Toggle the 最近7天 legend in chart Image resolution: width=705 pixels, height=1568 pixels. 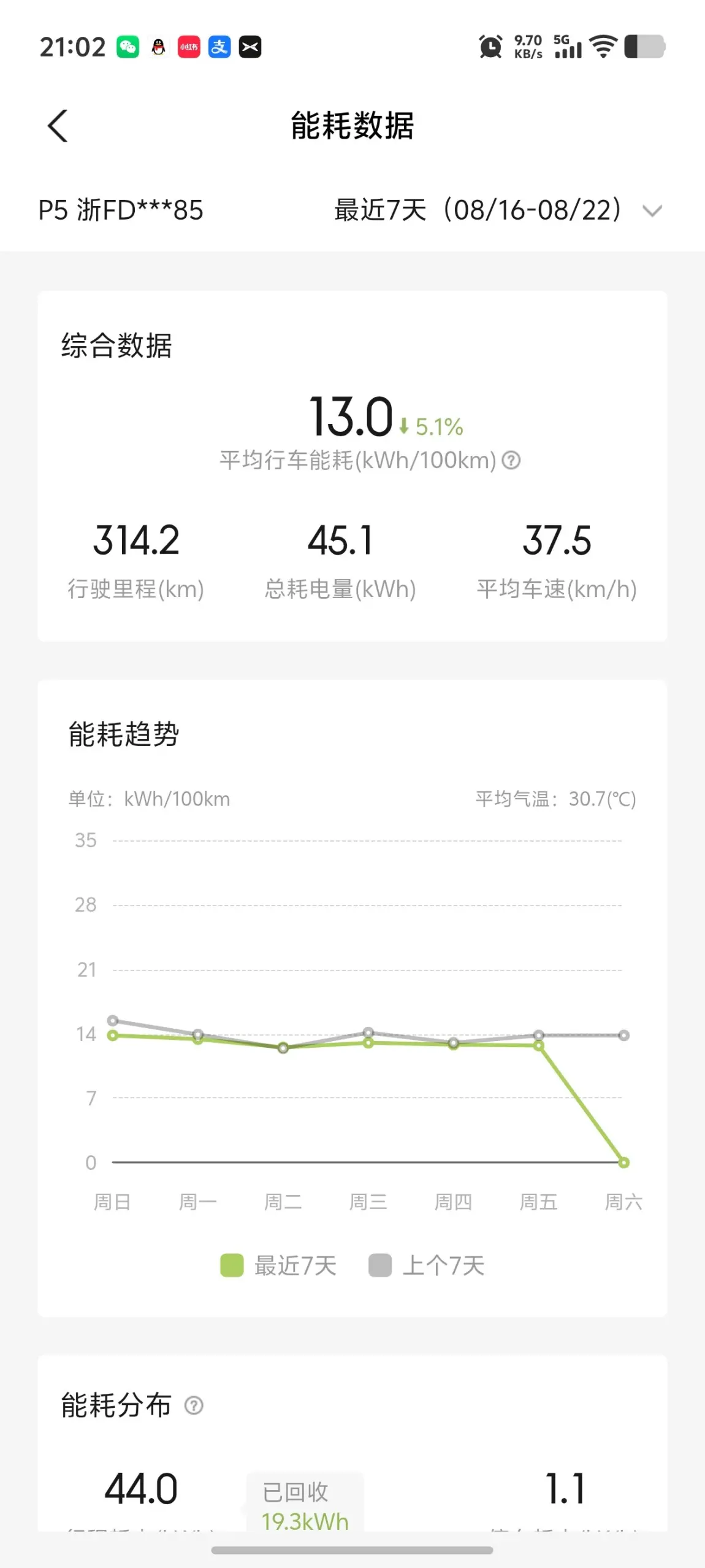coord(278,1265)
